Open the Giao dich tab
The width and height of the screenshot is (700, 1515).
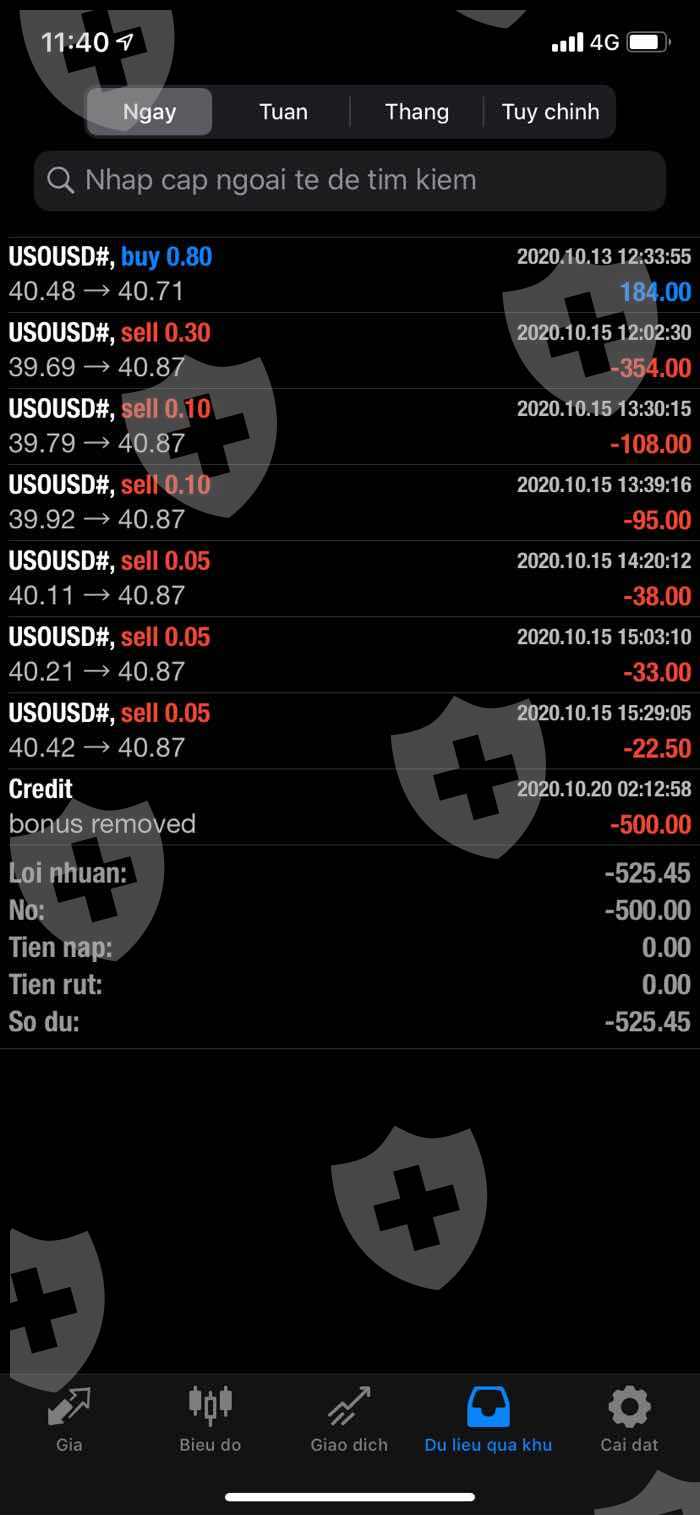(349, 1420)
